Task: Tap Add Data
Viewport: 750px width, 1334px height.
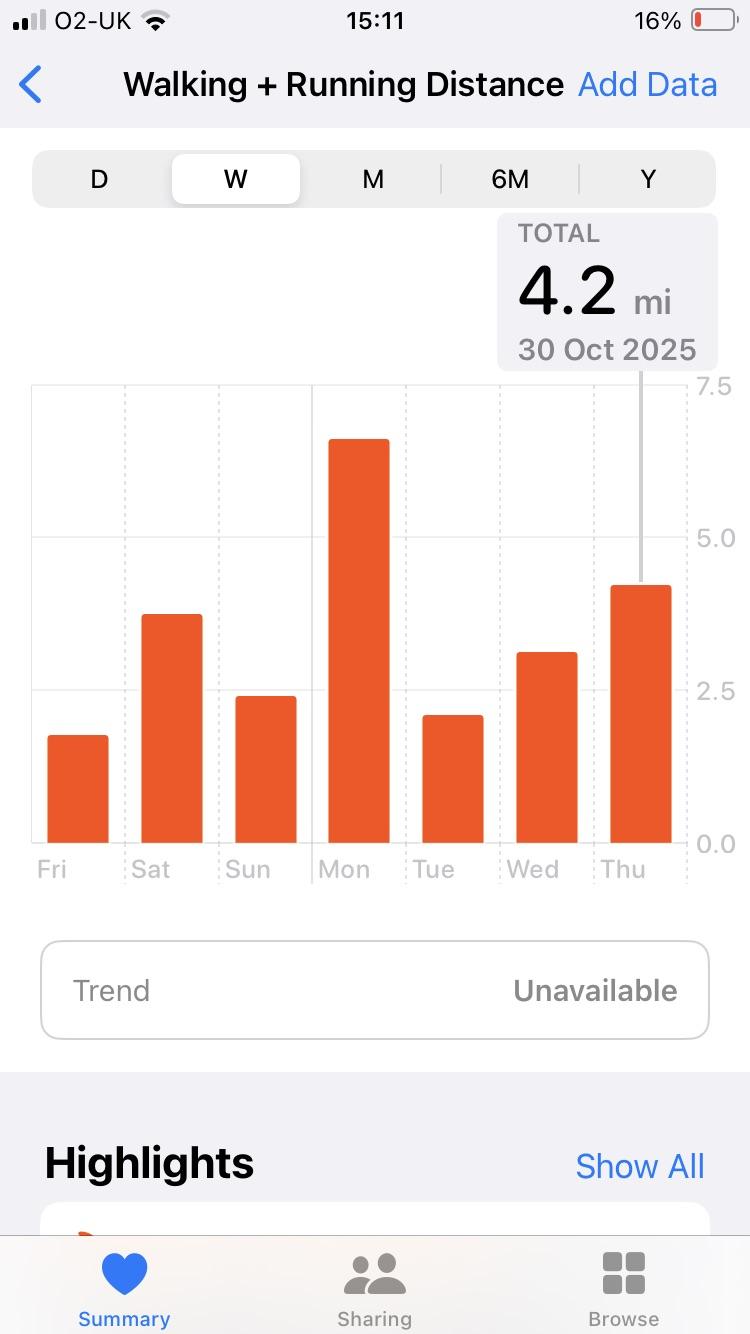Action: [647, 85]
